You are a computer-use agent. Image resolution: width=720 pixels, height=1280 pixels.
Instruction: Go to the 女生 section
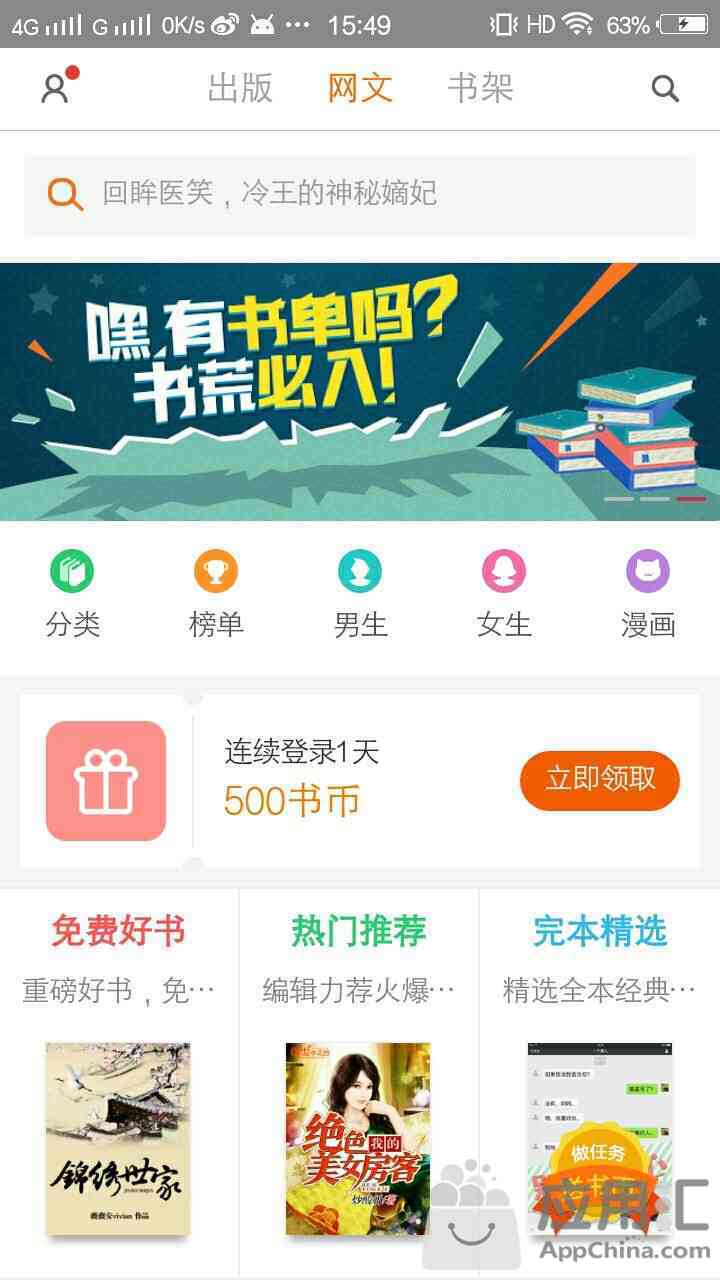(x=504, y=595)
